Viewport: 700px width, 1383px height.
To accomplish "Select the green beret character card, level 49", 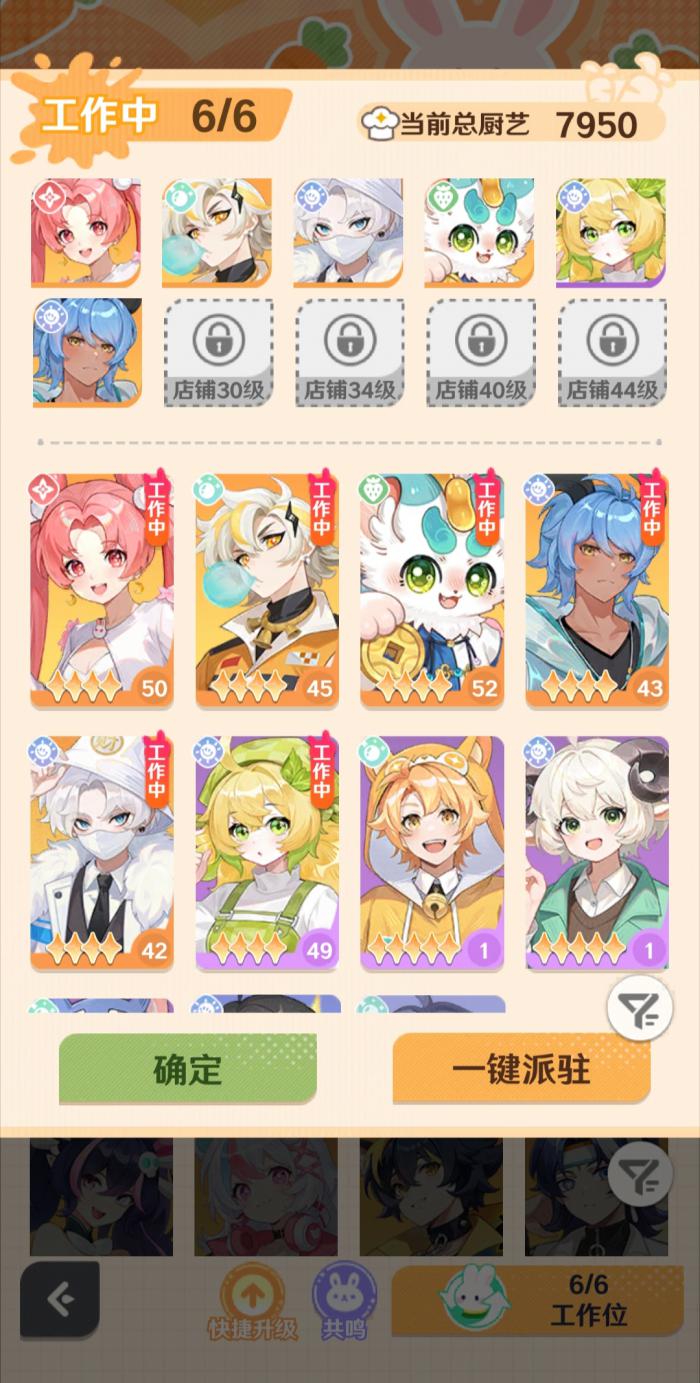I will 267,853.
